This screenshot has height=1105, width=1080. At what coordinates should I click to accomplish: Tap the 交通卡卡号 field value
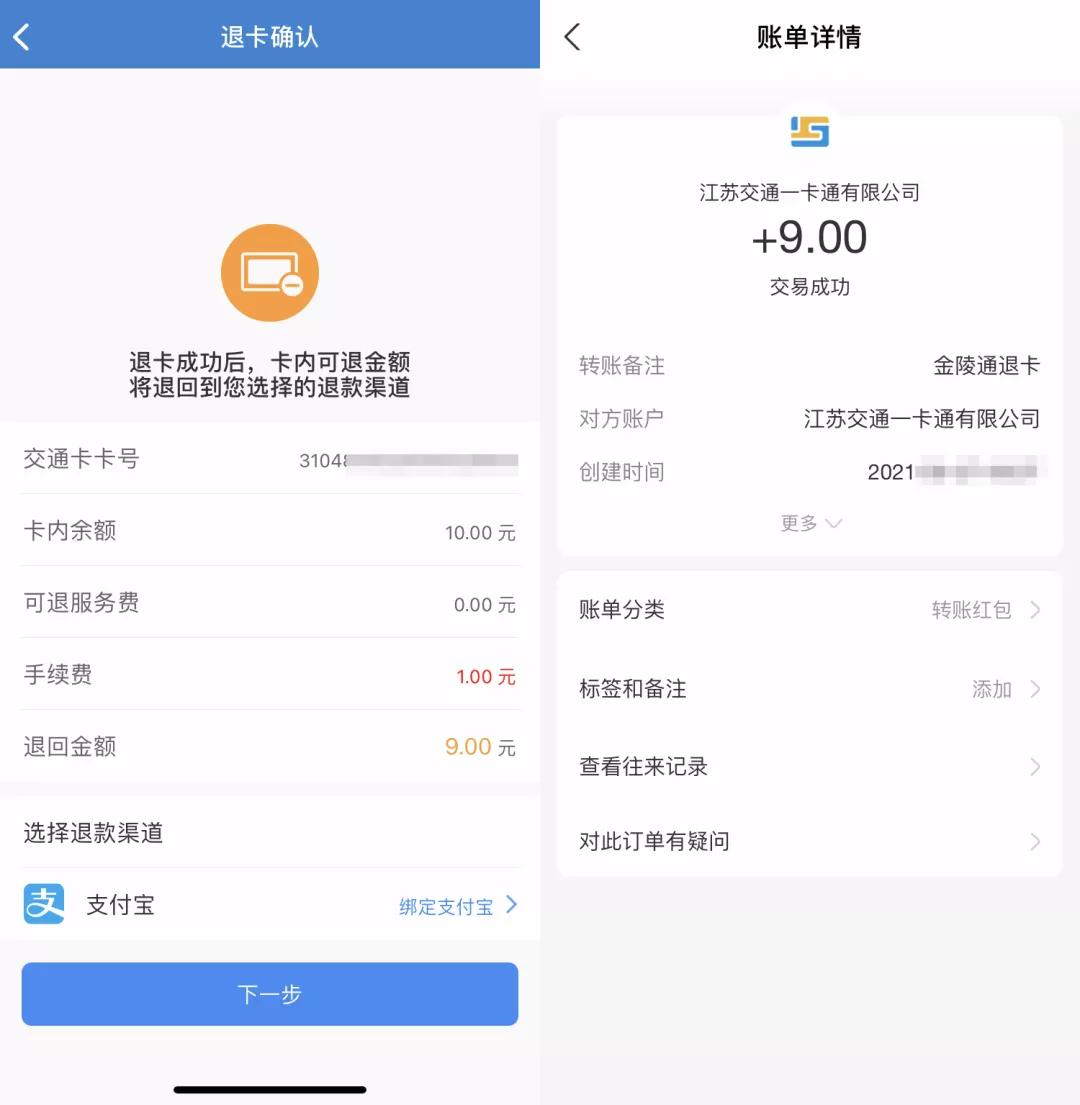point(420,462)
